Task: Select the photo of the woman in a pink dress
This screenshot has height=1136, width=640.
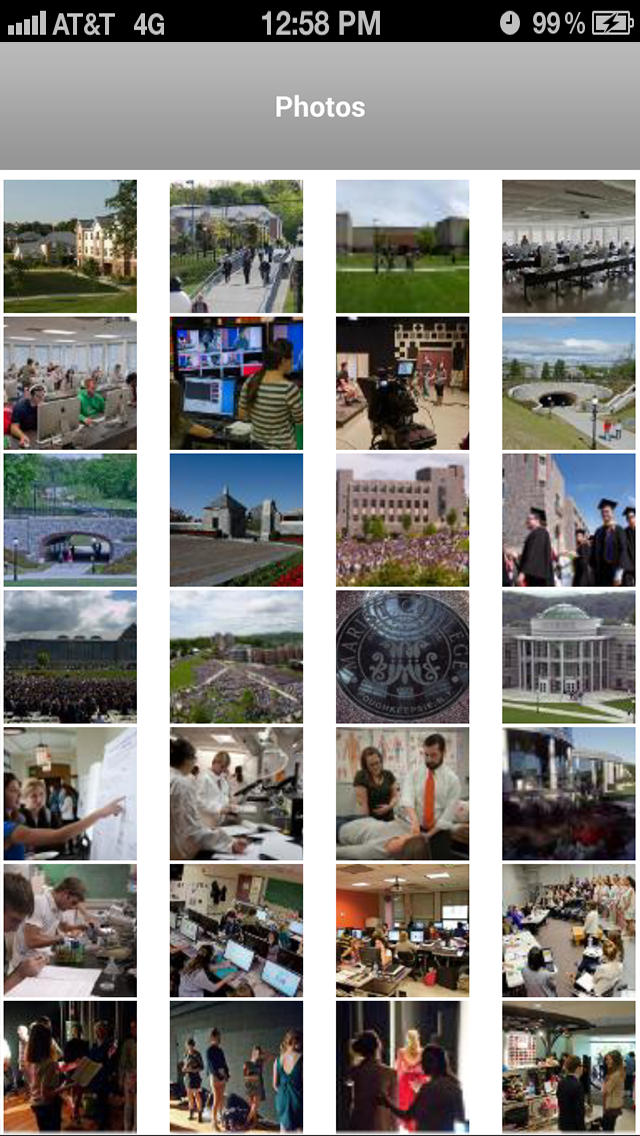Action: pyautogui.click(x=402, y=1067)
